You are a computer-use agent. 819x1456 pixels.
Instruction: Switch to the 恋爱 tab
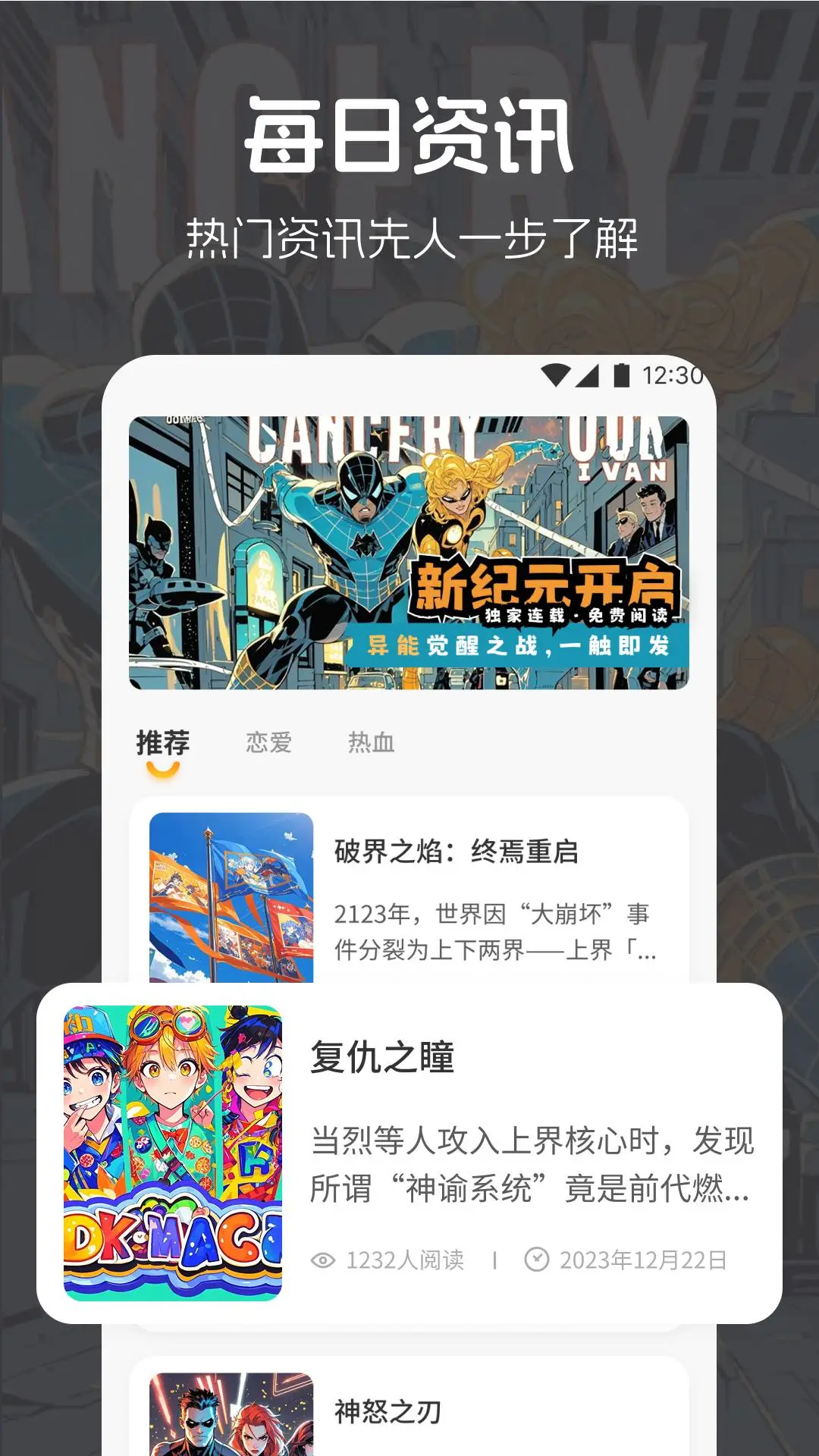pos(269,743)
